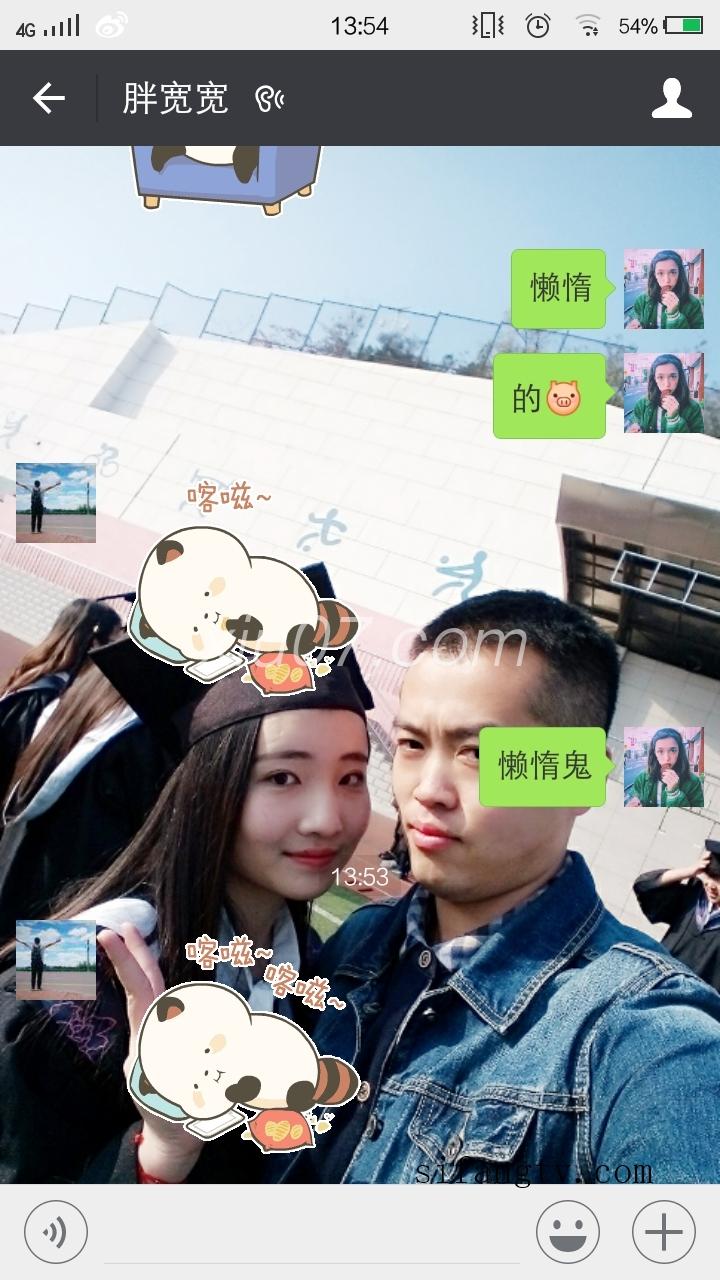This screenshot has height=1280, width=720.
Task: Switch to voice message input
Action: click(56, 1232)
